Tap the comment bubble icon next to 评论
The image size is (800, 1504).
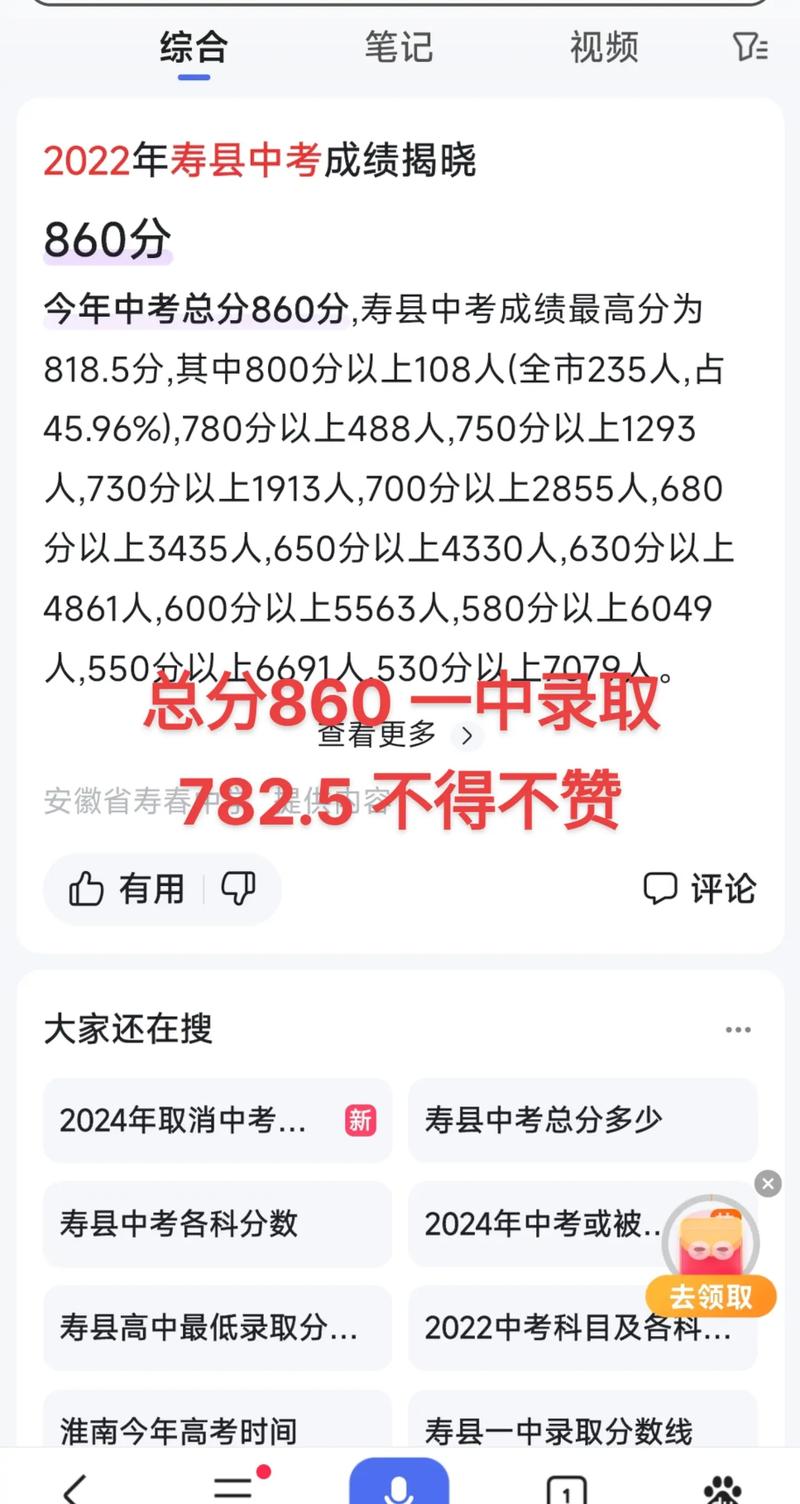tap(663, 887)
